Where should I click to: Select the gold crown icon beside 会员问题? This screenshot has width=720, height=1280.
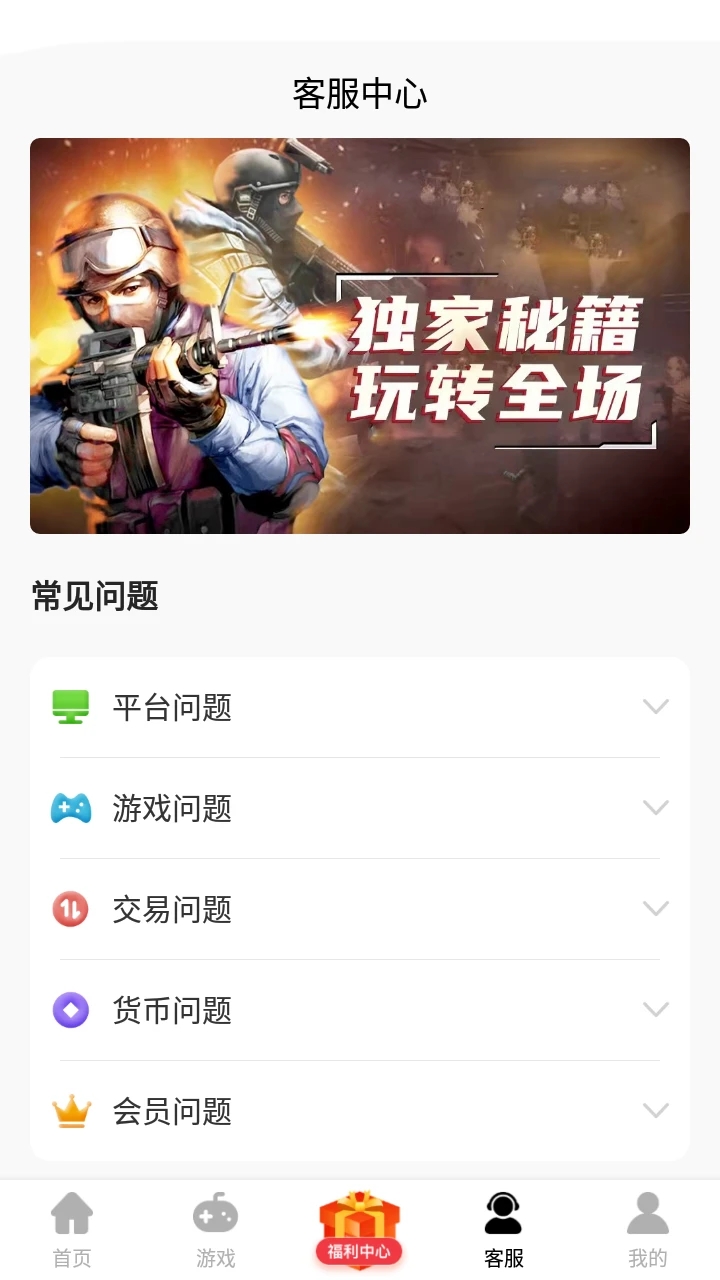(x=70, y=1110)
